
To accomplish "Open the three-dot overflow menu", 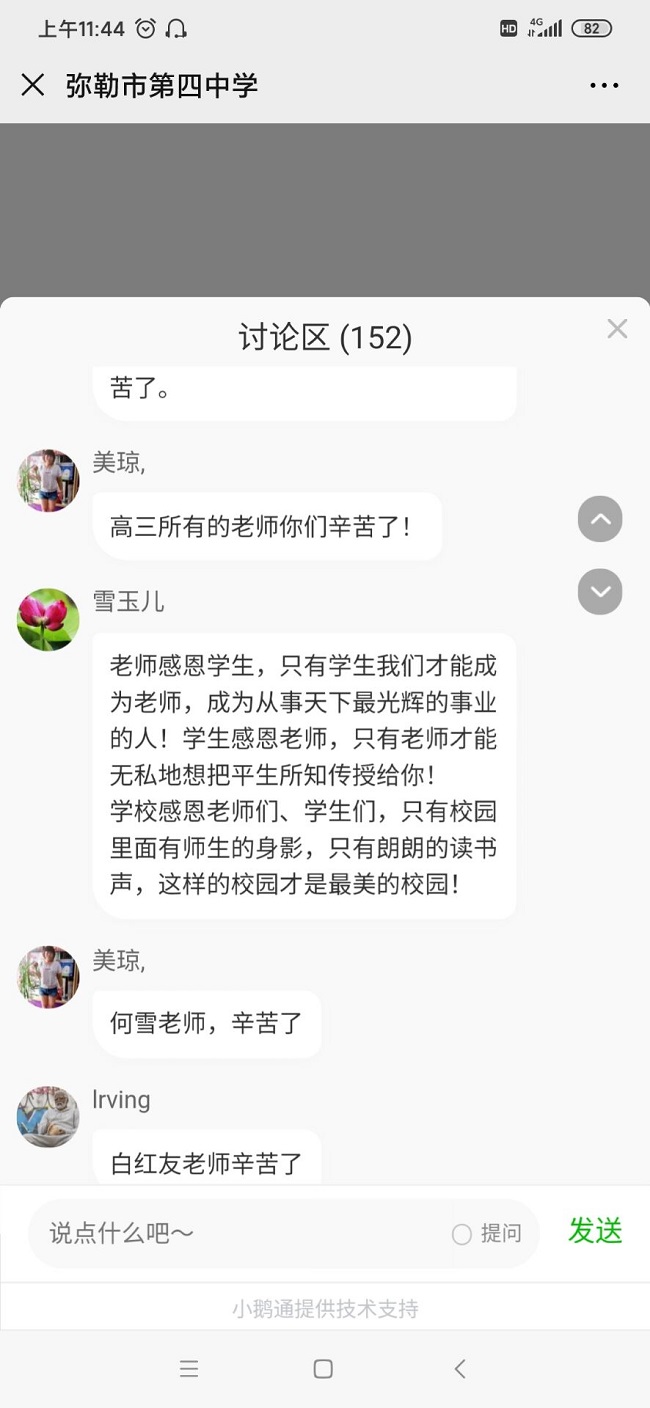I will point(604,85).
